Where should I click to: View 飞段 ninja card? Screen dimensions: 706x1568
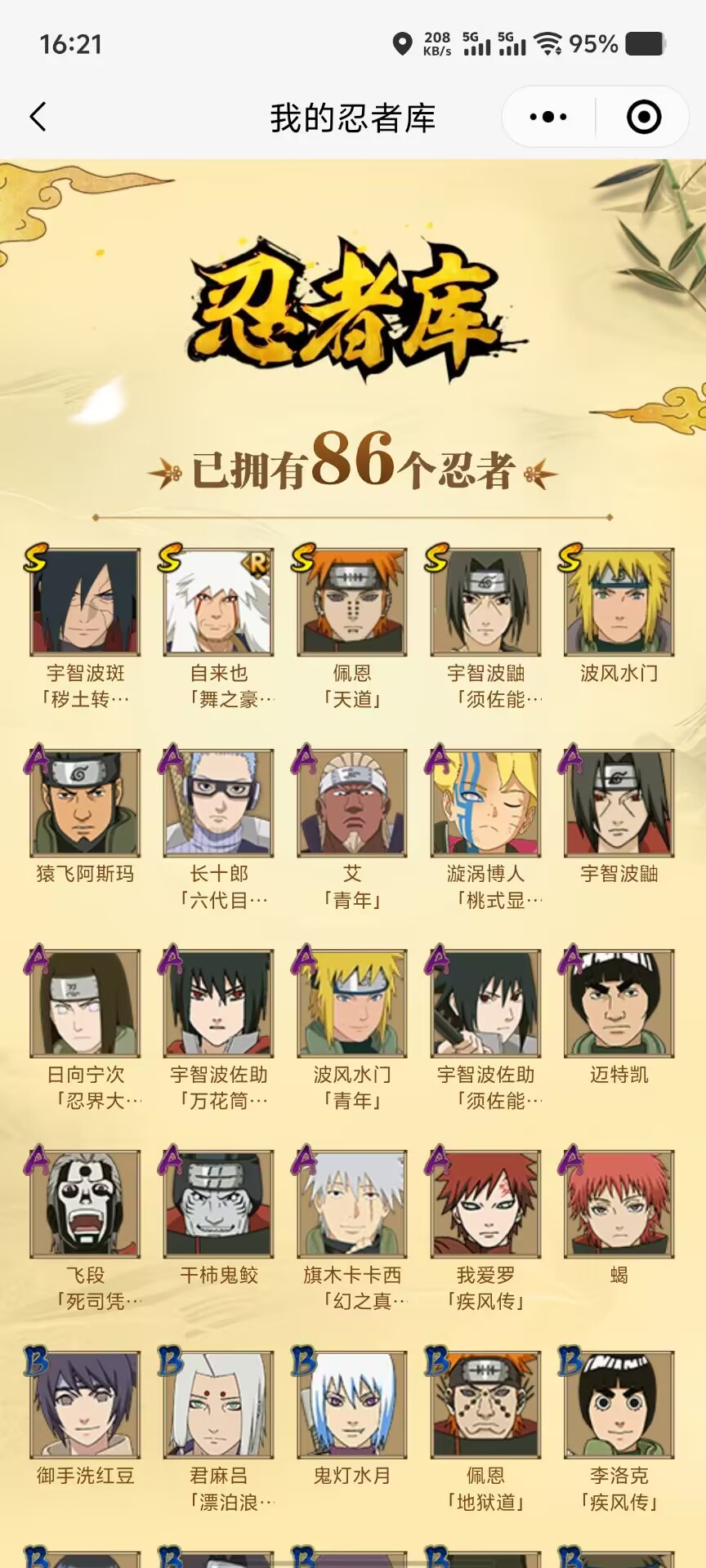(85, 1205)
